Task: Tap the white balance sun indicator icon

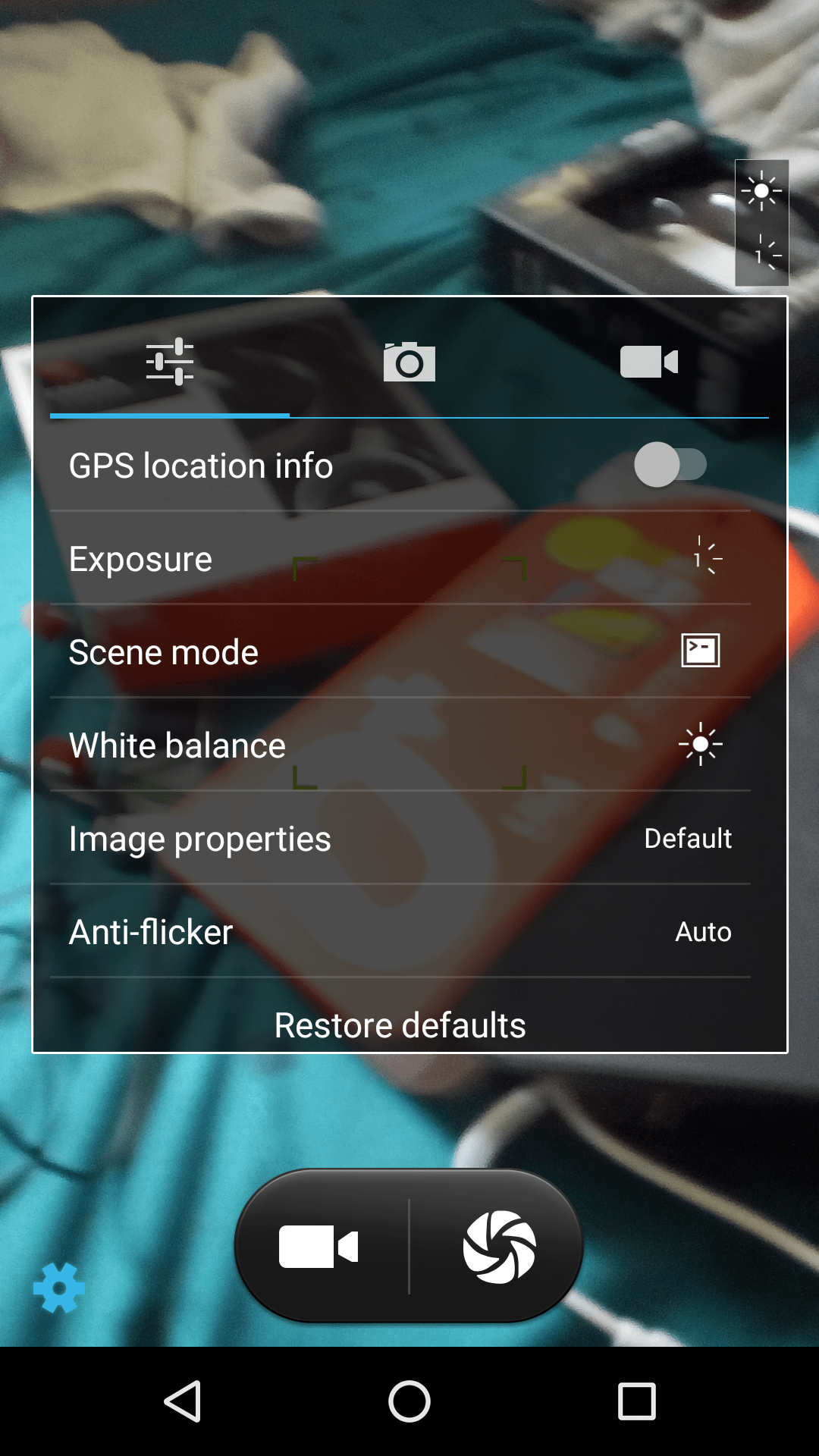Action: 761,191
